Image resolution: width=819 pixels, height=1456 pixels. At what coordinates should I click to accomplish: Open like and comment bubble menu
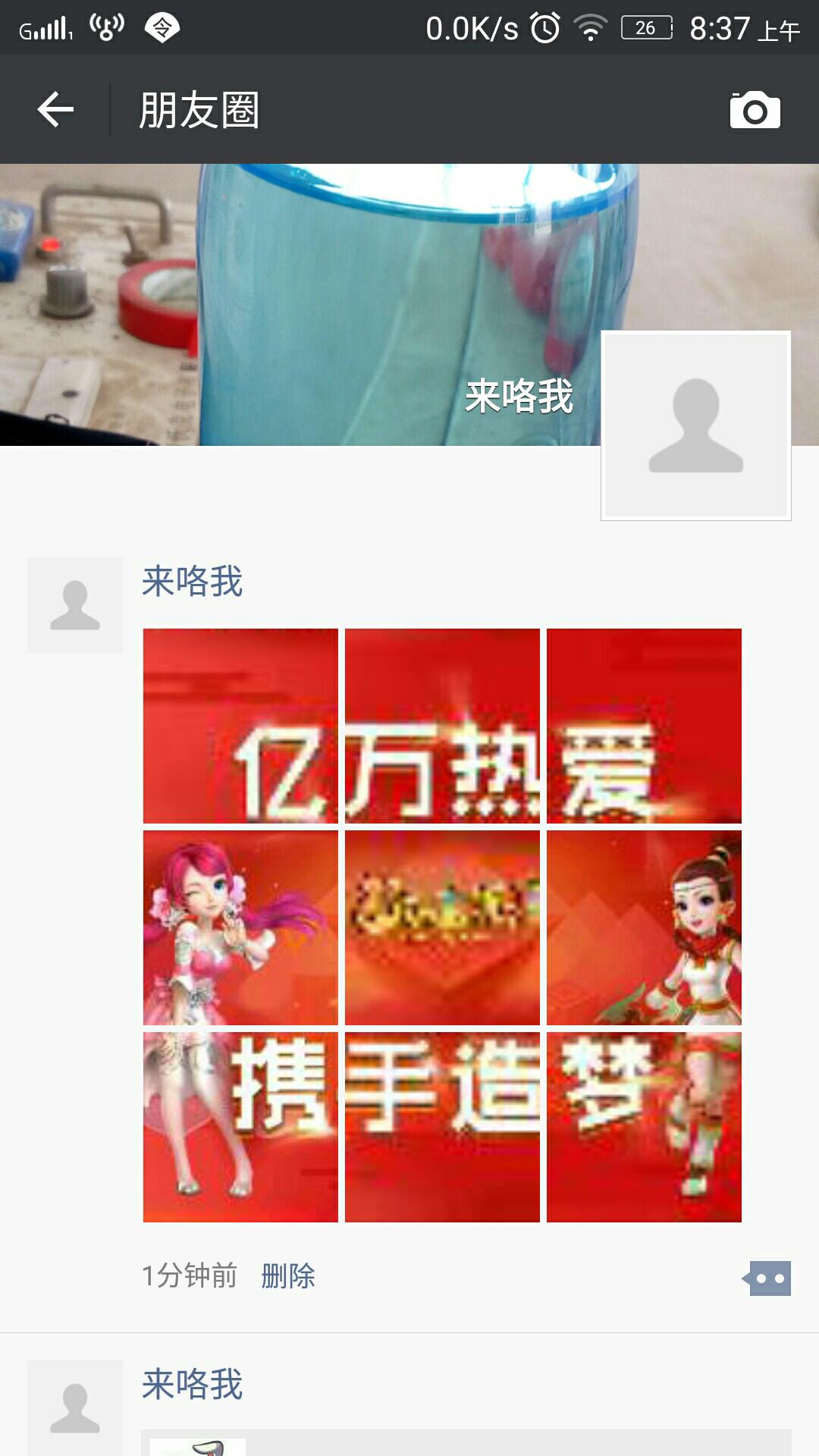click(x=768, y=1279)
